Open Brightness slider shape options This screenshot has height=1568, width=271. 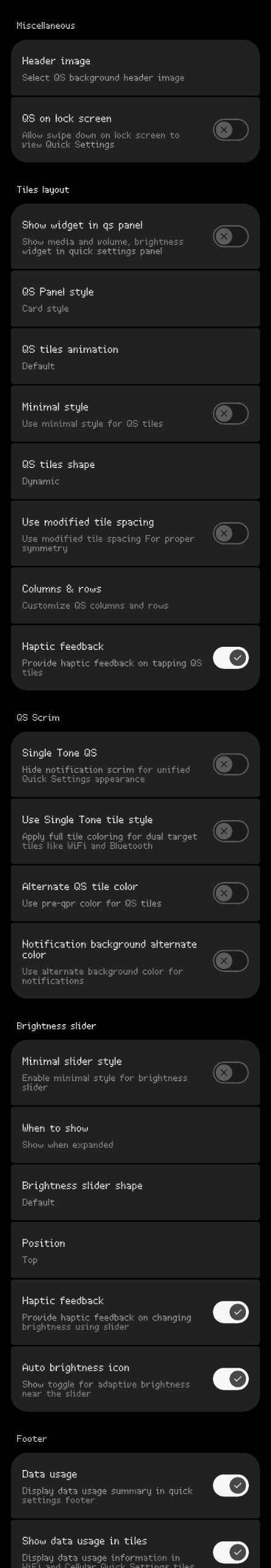(135, 1193)
